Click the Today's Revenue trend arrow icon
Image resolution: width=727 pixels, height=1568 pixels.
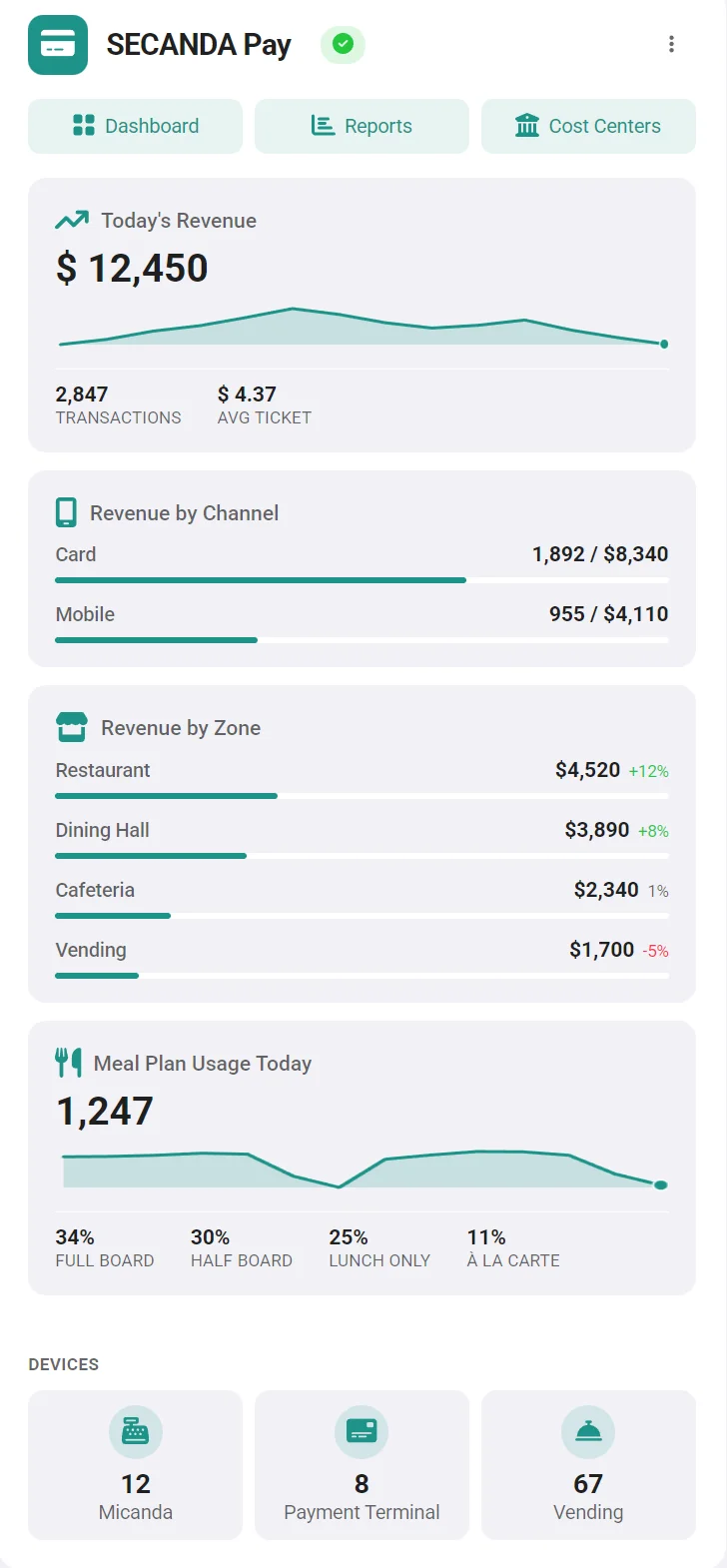click(70, 220)
